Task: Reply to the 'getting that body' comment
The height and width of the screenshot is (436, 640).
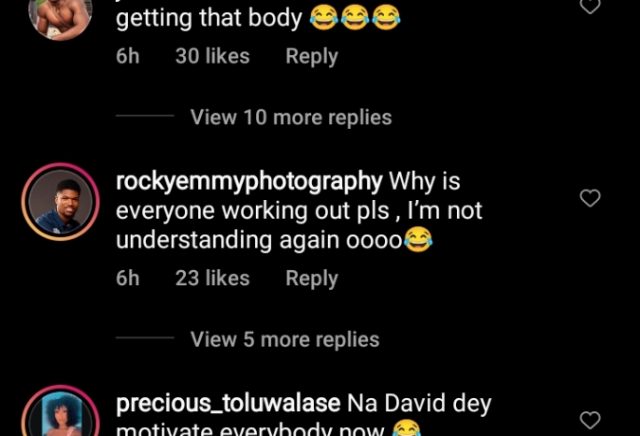Action: point(311,57)
